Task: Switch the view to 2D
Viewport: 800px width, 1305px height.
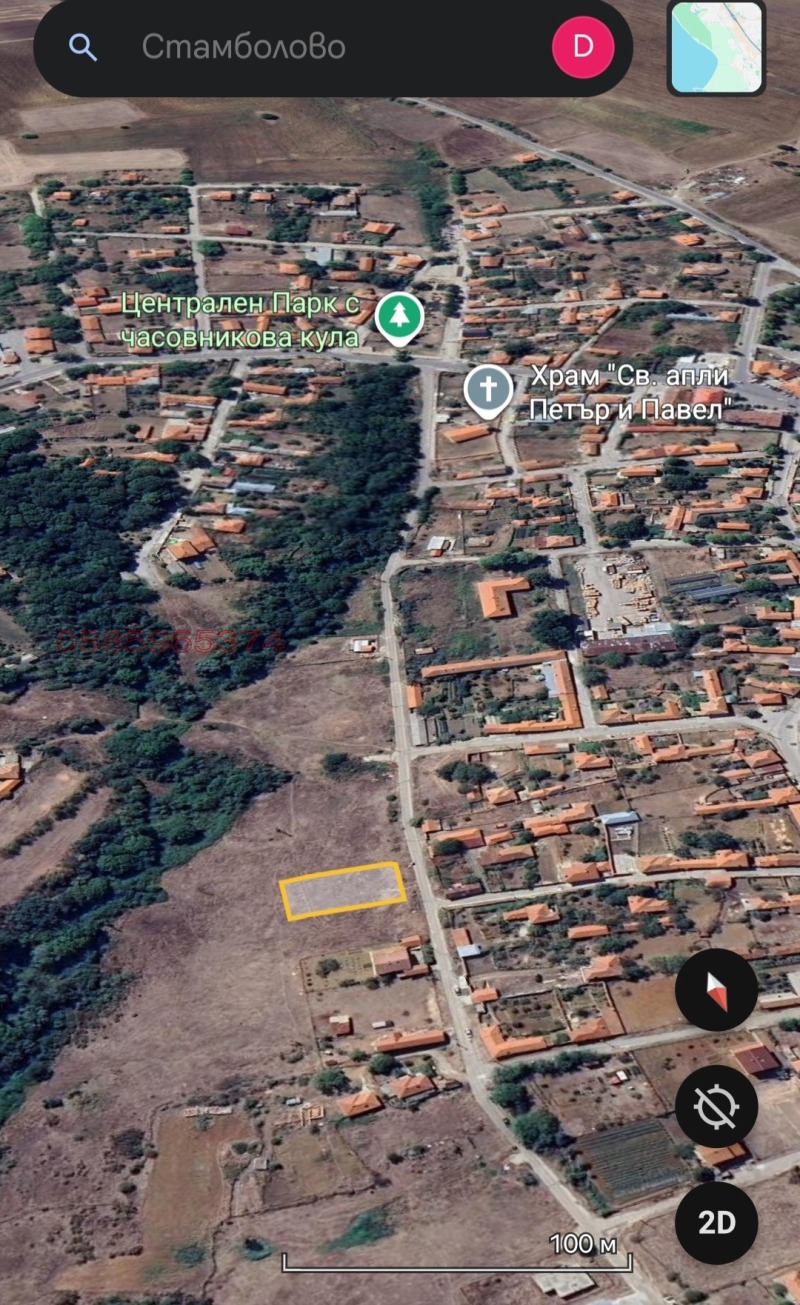Action: (716, 1222)
